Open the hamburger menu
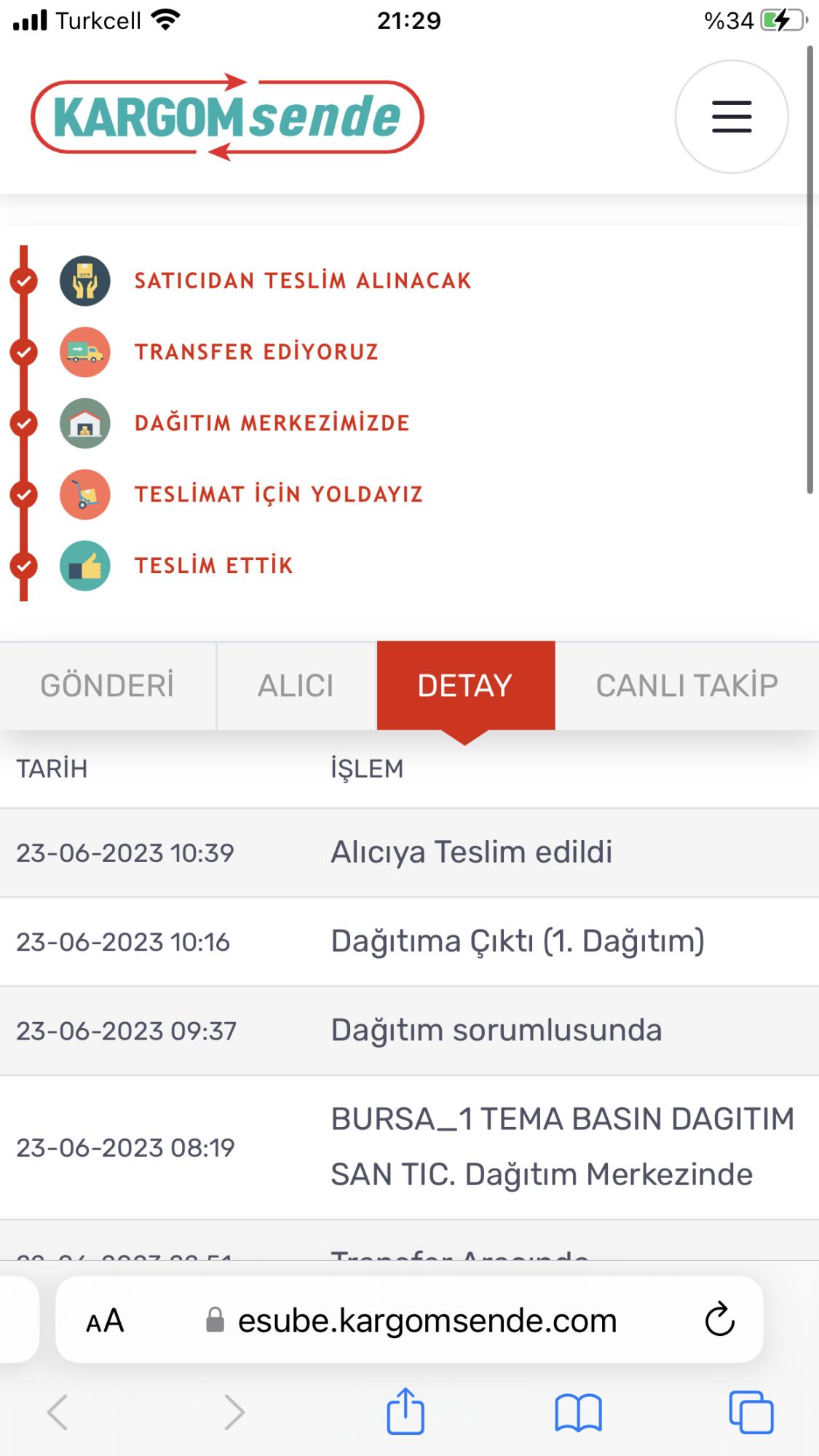Image resolution: width=819 pixels, height=1456 pixels. point(730,116)
